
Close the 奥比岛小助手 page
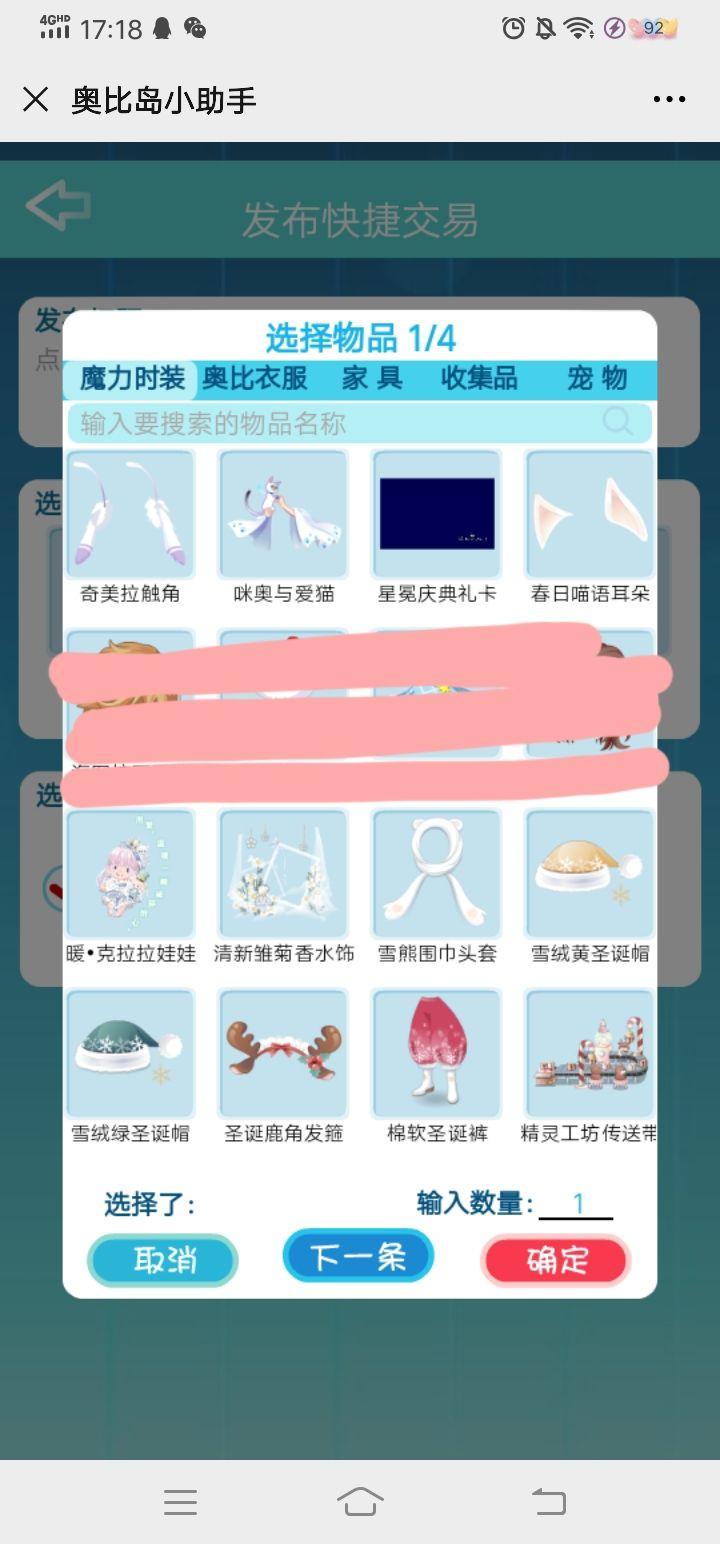point(36,99)
